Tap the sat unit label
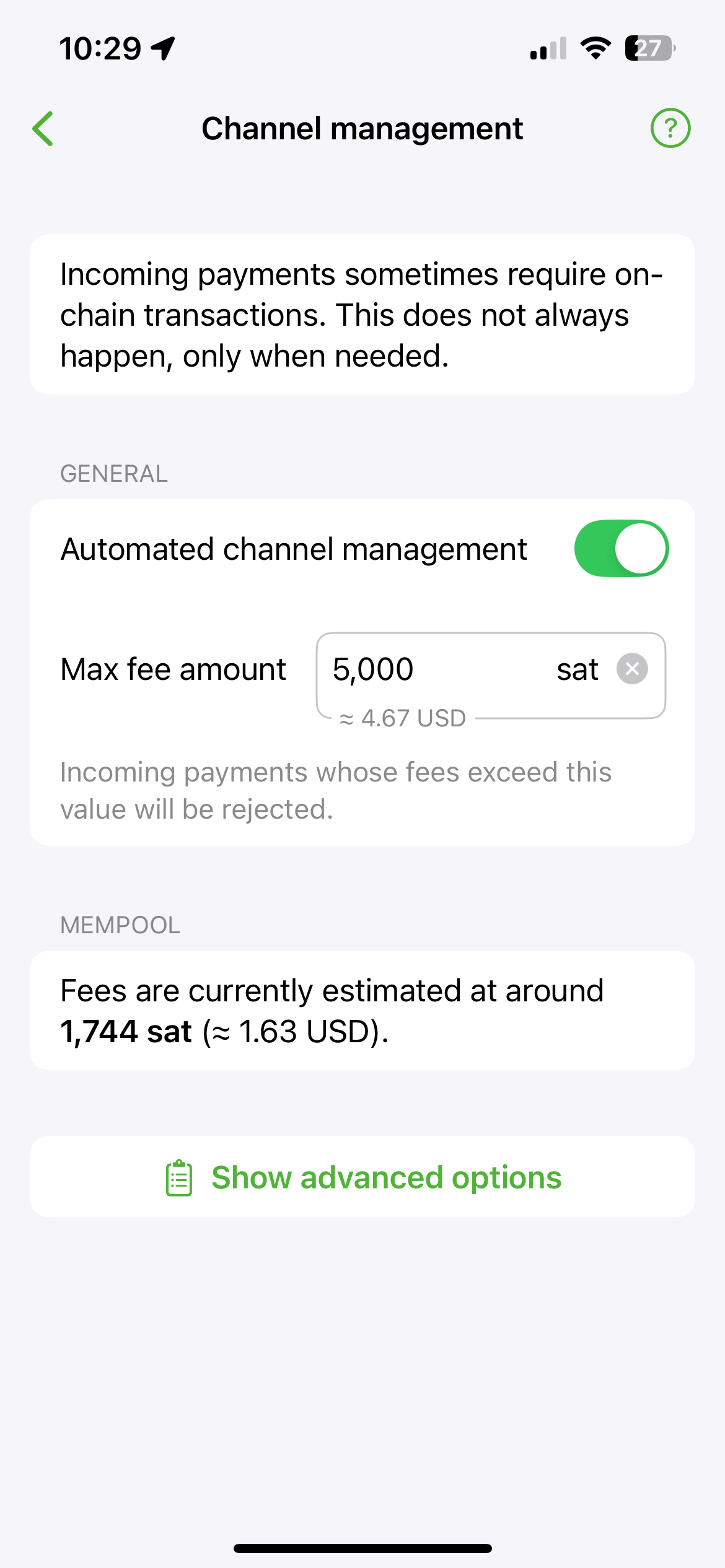 click(x=577, y=669)
